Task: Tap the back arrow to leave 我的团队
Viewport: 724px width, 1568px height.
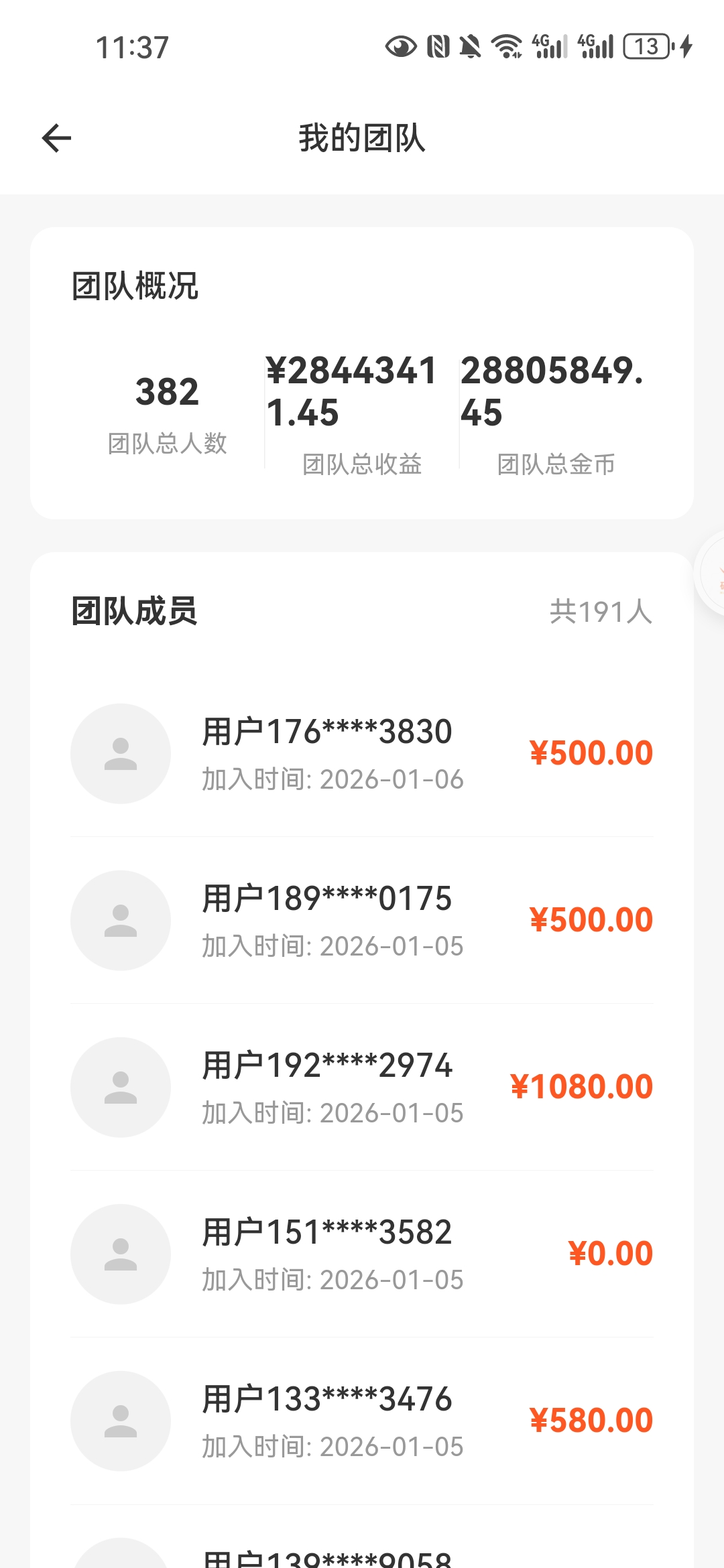Action: coord(56,137)
